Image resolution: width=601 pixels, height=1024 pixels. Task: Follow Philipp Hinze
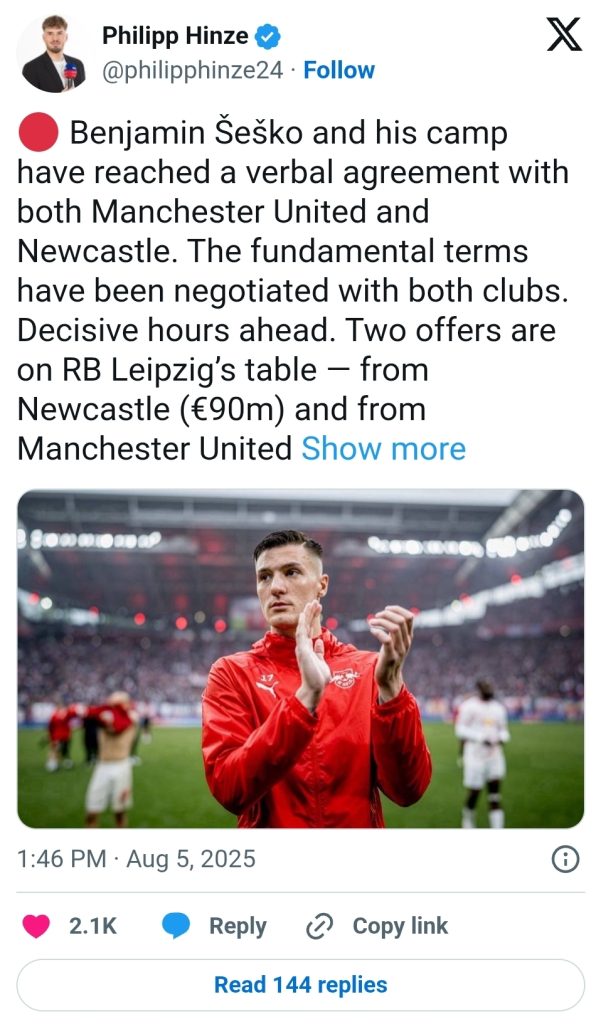339,70
